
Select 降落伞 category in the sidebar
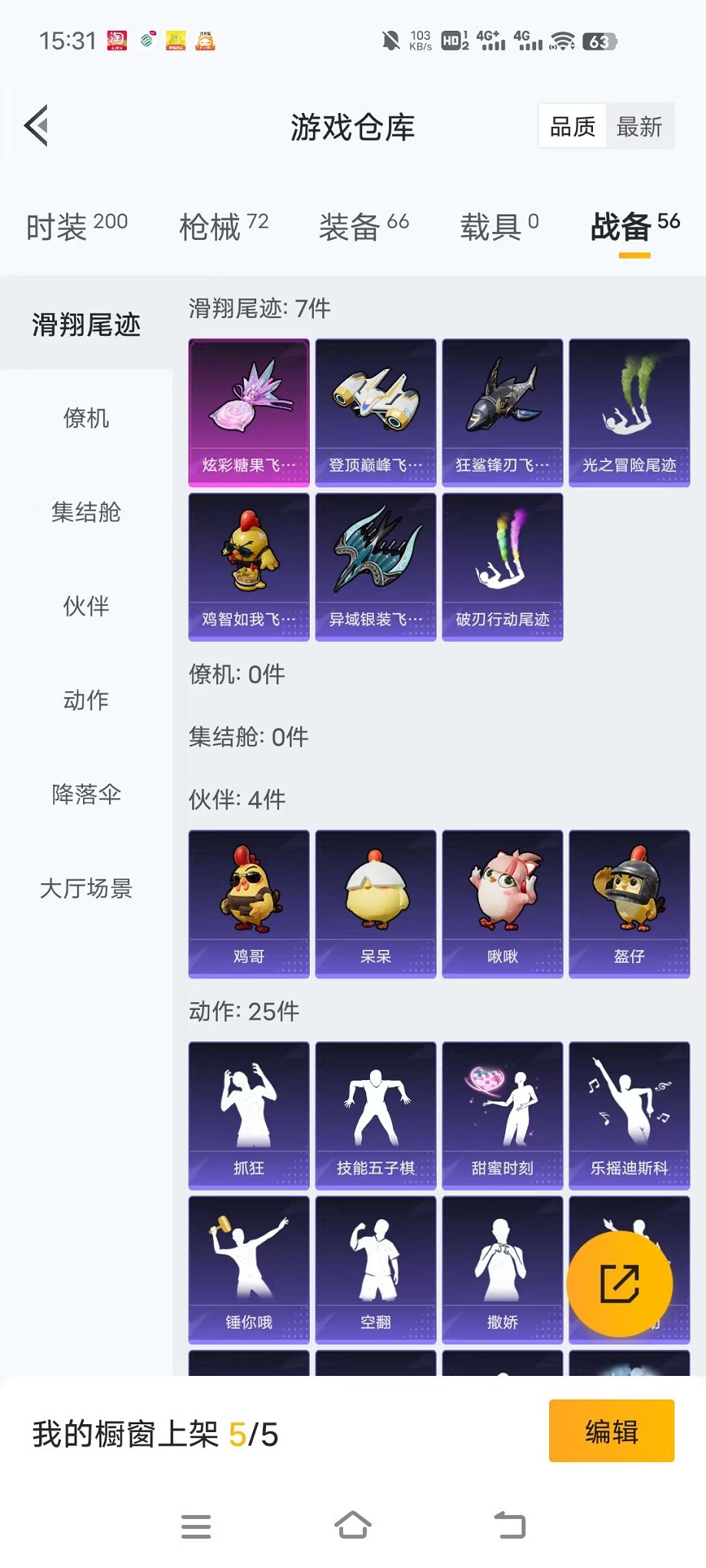click(85, 795)
